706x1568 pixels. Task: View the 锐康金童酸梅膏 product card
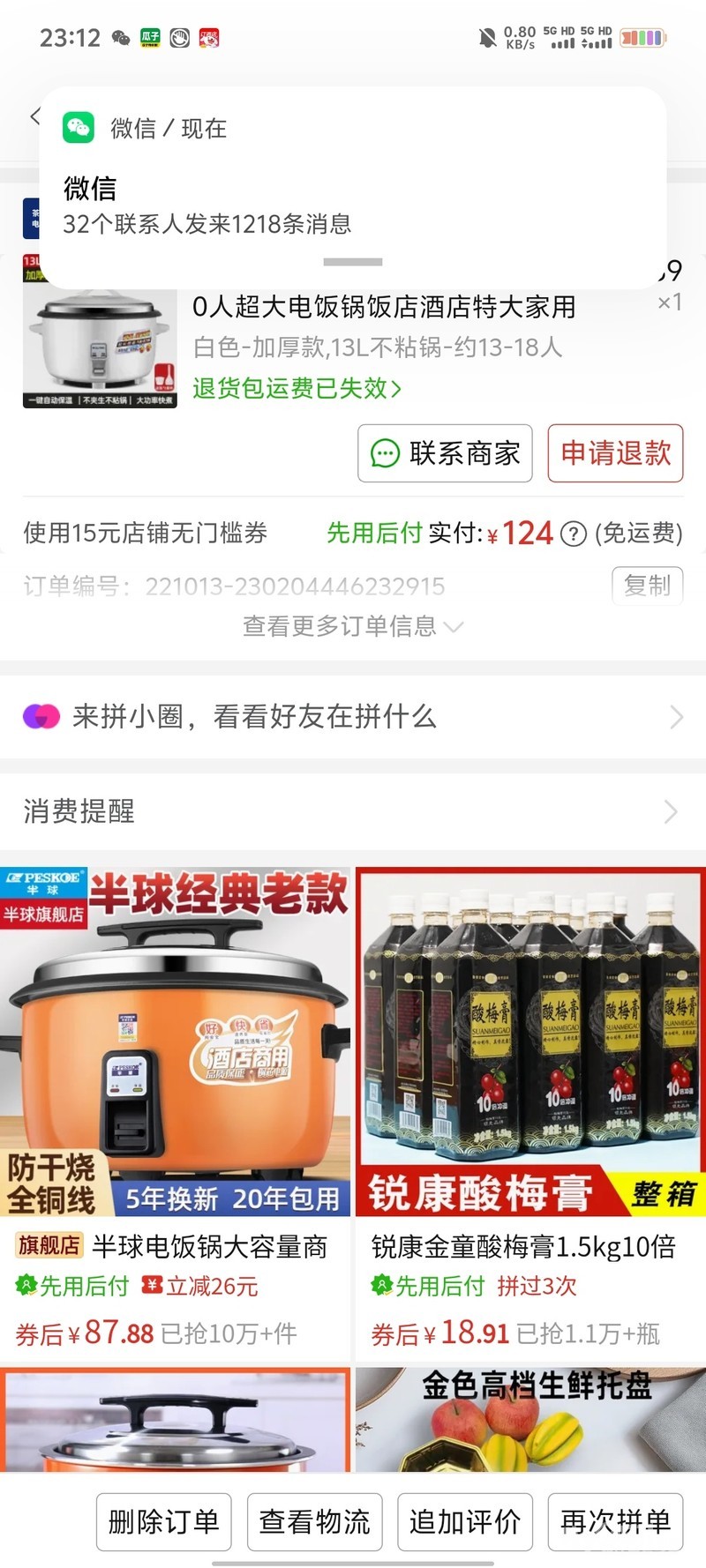[x=530, y=1111]
